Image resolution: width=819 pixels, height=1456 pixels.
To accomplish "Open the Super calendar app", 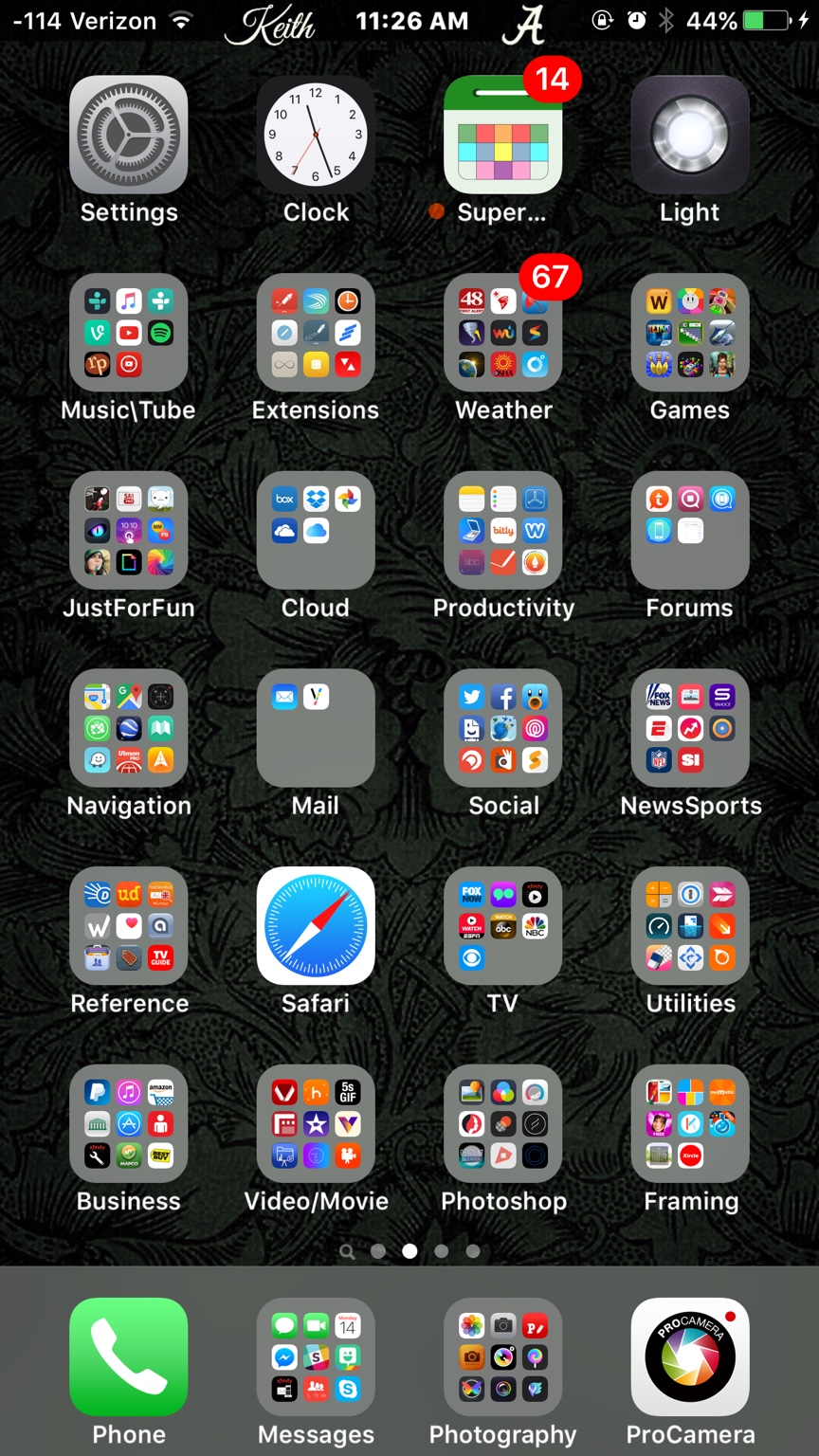I will 502,135.
